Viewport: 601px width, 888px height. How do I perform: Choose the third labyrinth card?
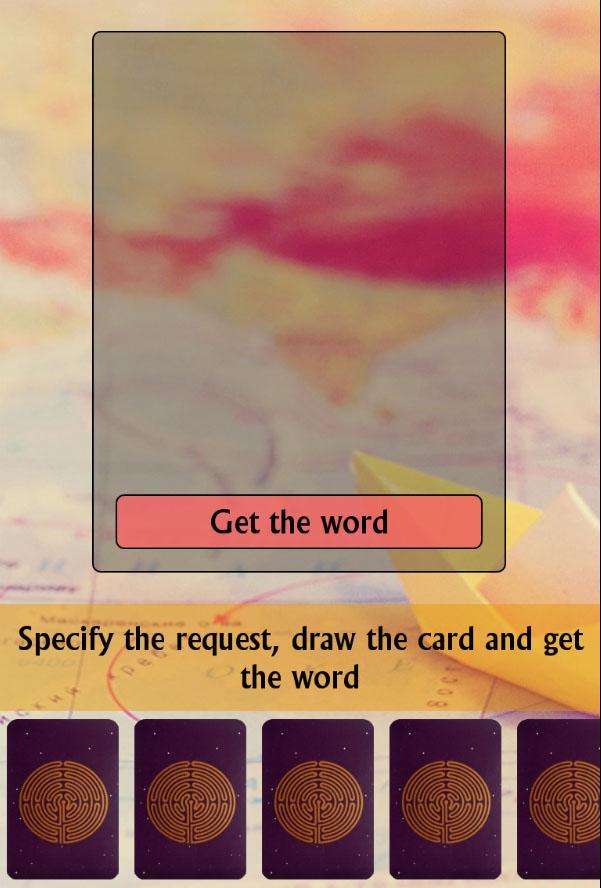coord(318,798)
